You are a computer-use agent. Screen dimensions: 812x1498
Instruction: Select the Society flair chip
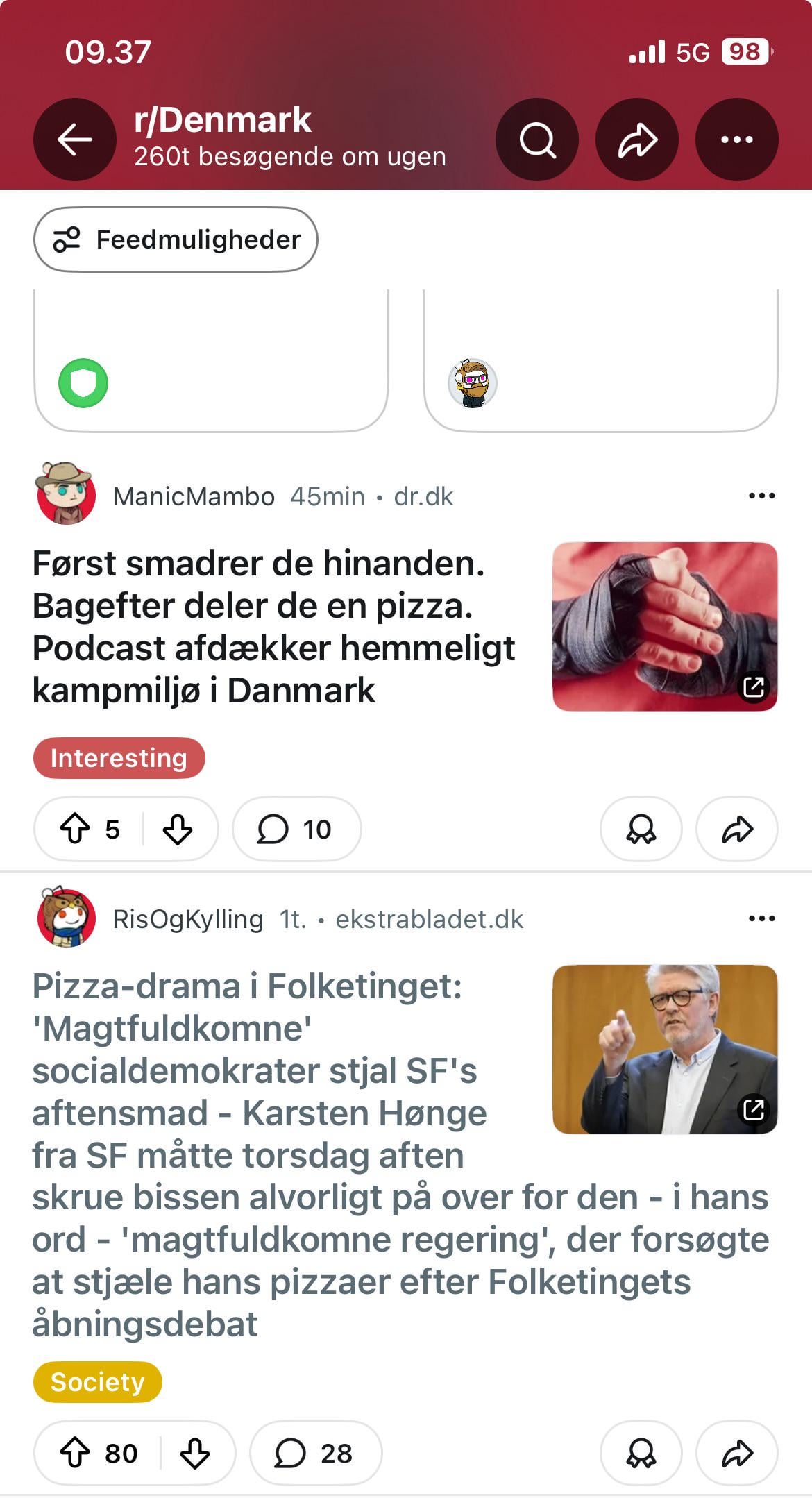coord(98,1381)
